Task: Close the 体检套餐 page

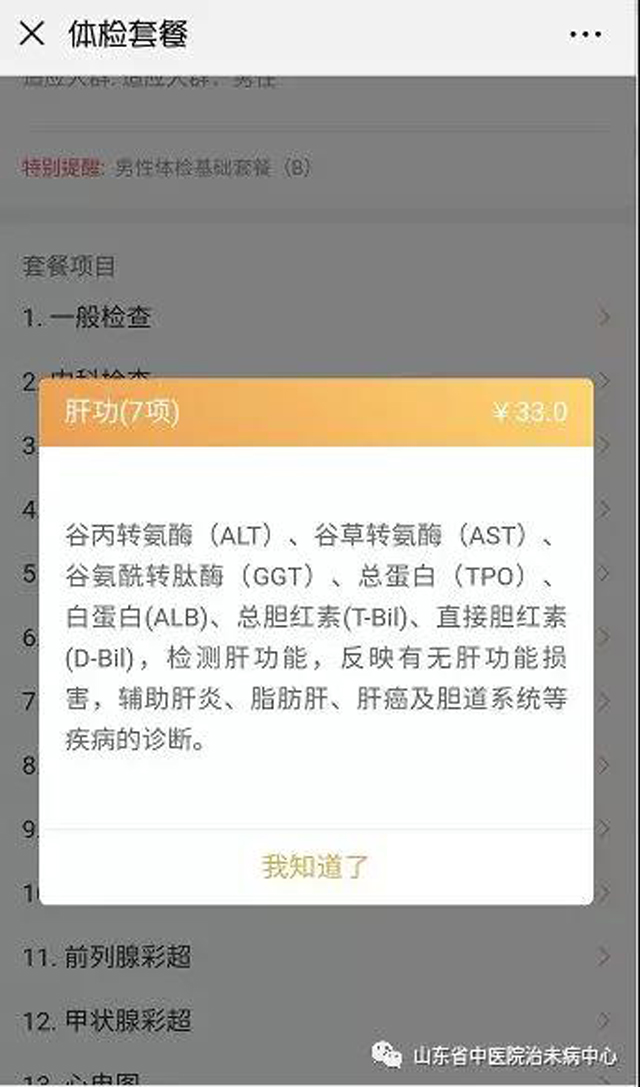Action: coord(32,34)
